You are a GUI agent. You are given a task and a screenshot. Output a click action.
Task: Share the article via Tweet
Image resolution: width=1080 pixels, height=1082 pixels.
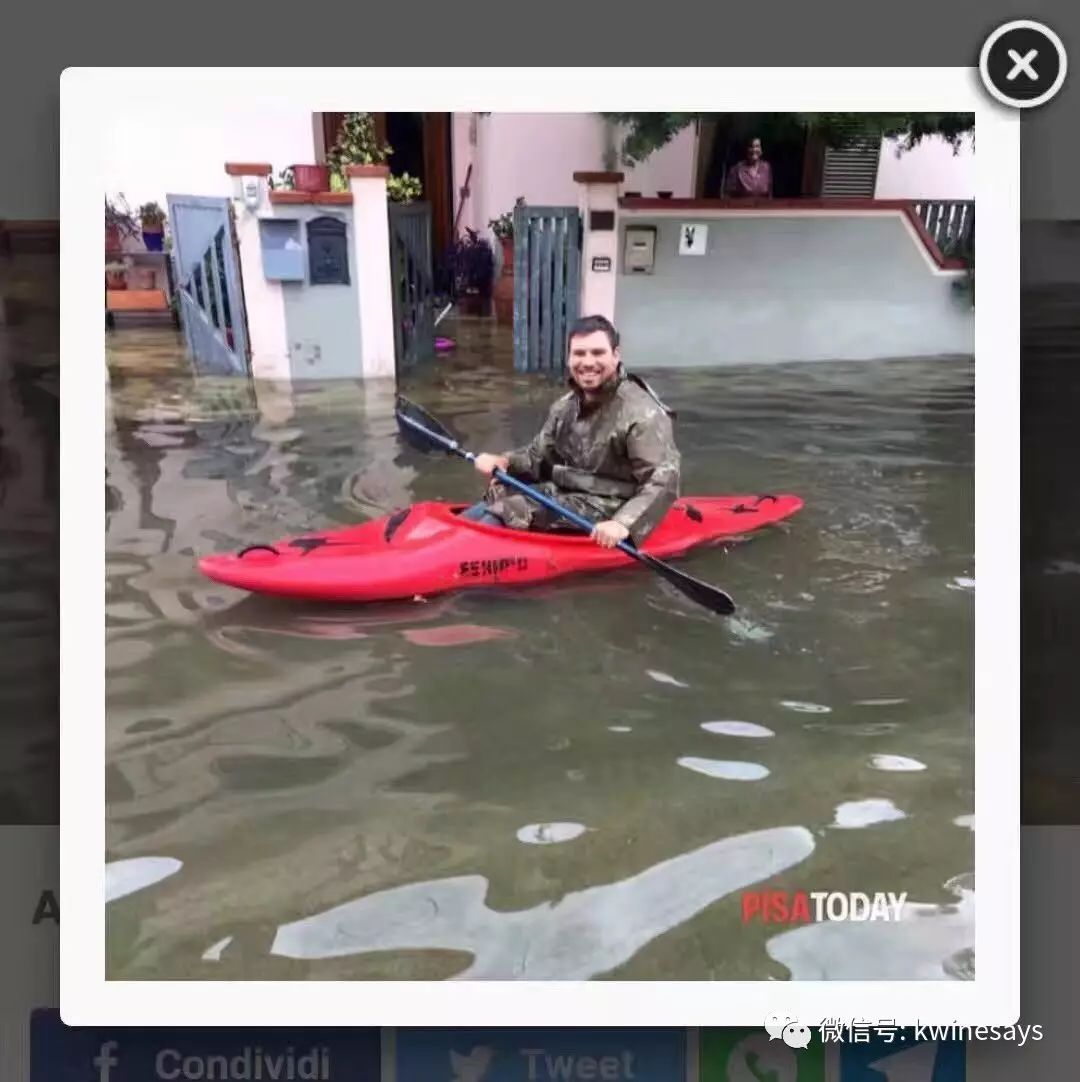click(x=541, y=1056)
